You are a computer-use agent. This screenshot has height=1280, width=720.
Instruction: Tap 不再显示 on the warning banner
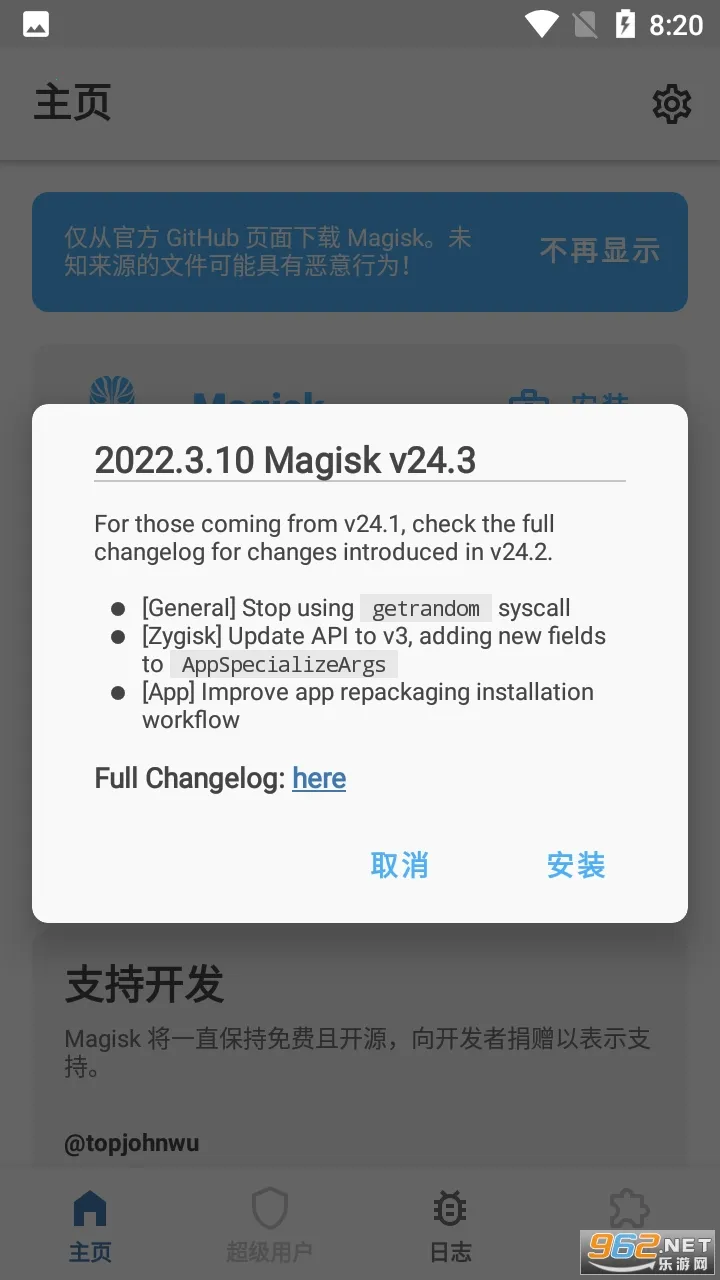(x=599, y=252)
